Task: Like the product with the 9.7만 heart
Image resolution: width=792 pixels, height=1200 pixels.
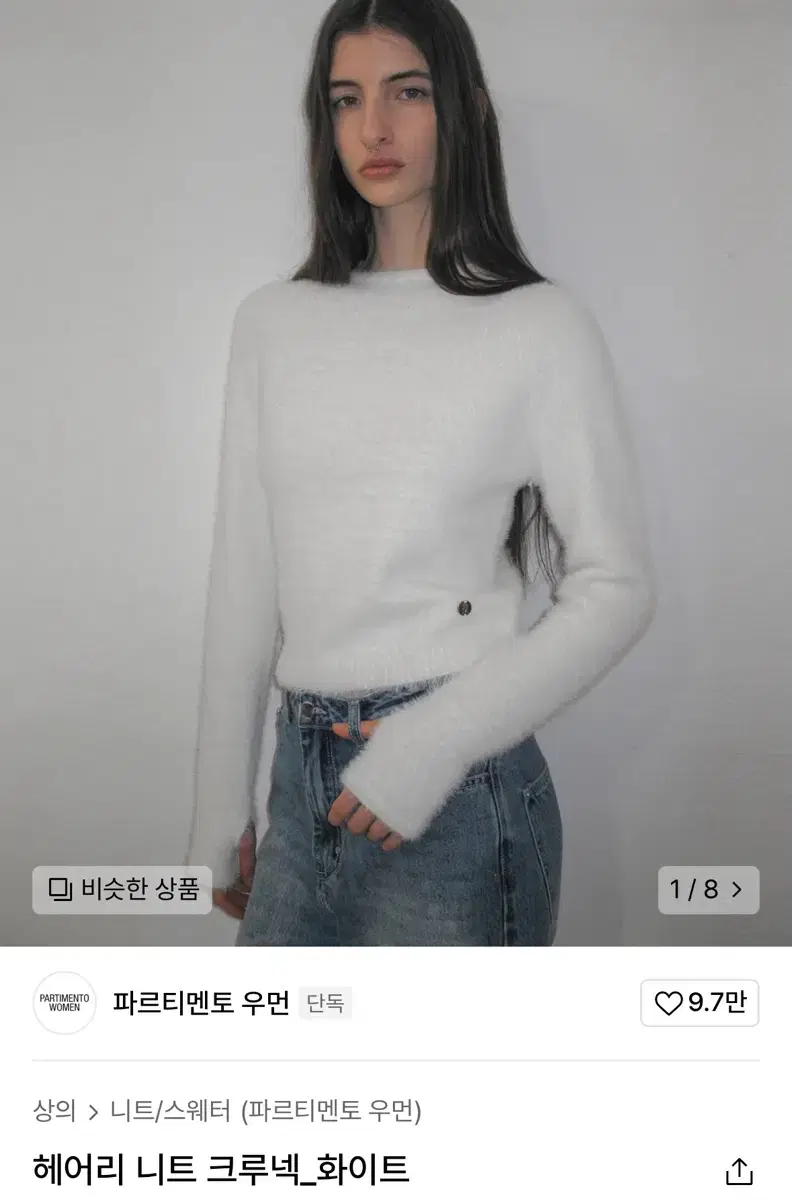Action: (x=700, y=1003)
